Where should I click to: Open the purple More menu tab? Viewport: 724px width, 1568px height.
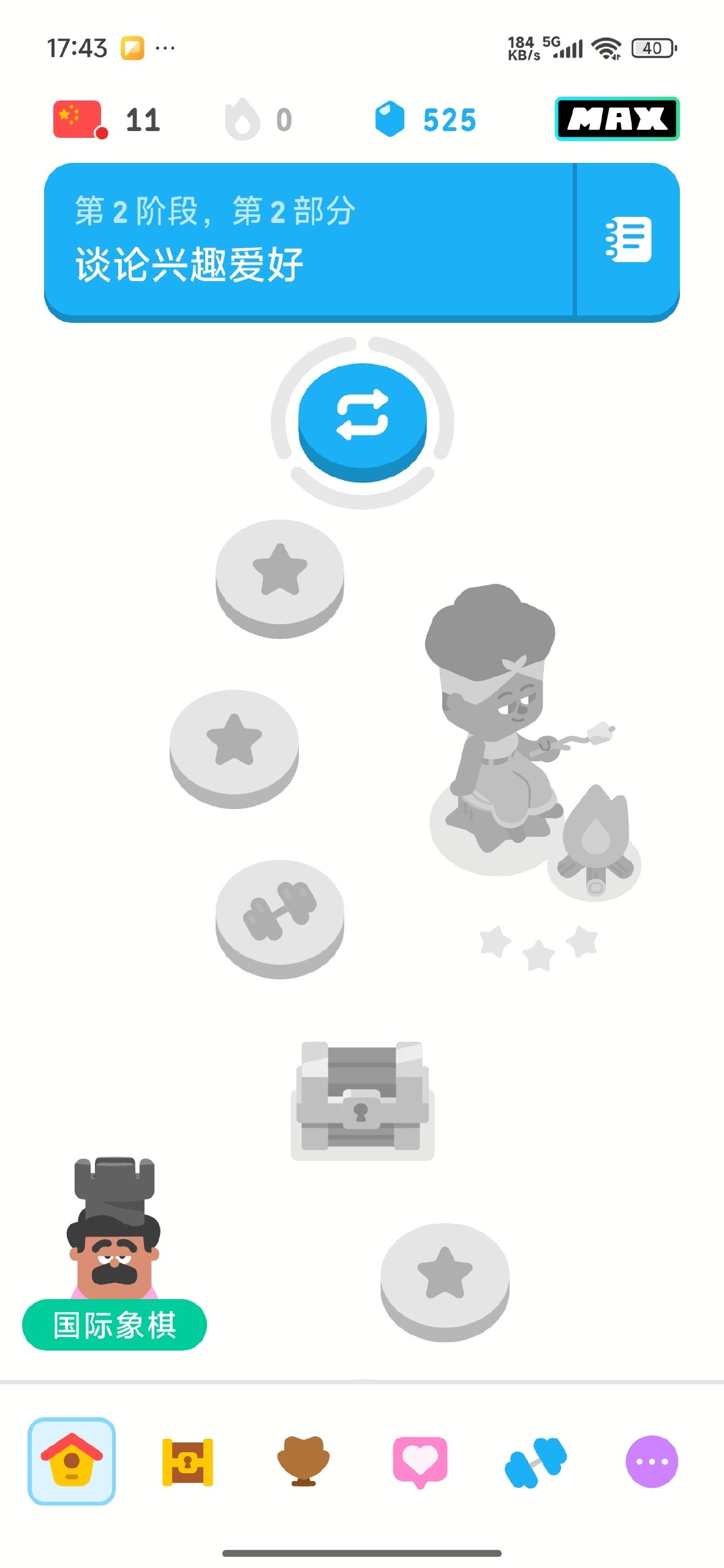coord(652,1461)
